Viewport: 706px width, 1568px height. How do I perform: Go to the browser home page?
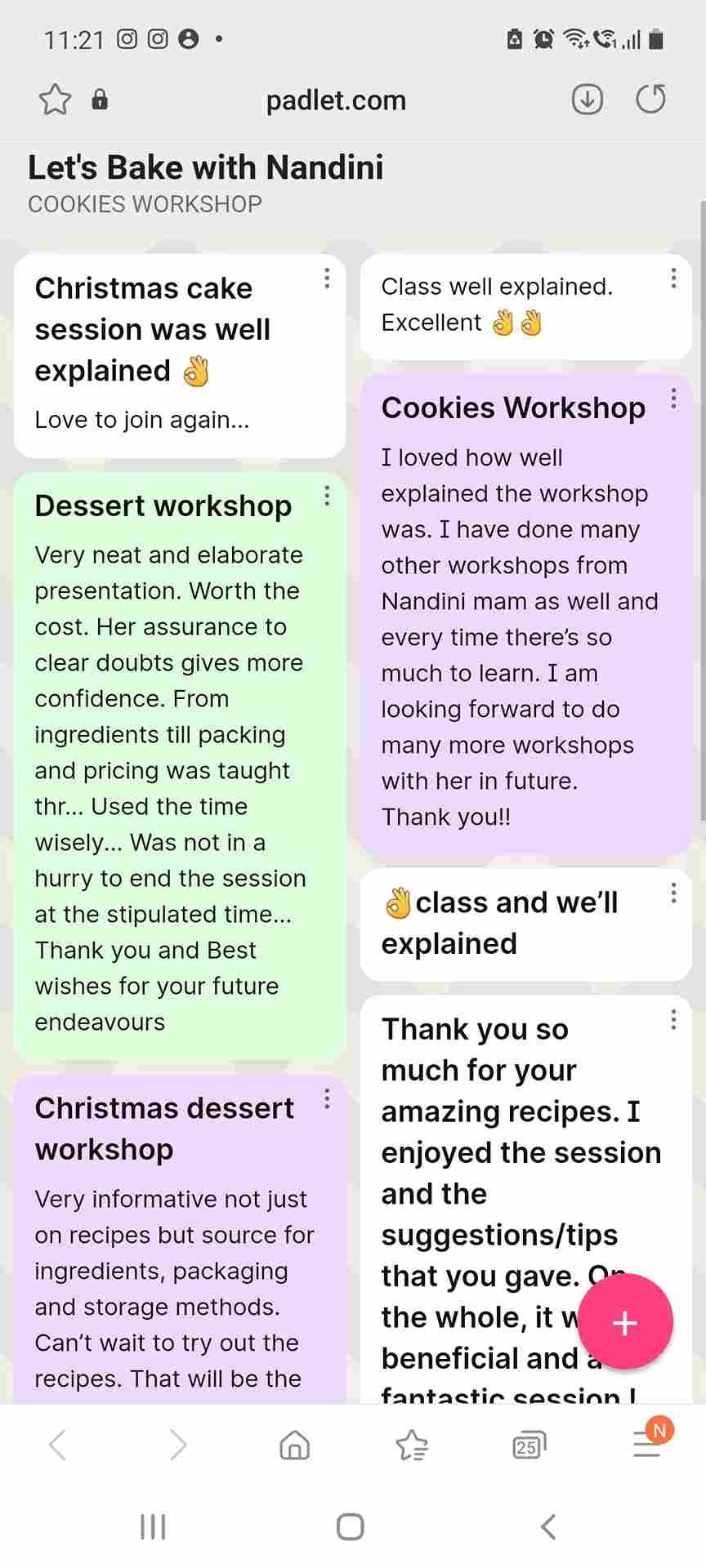pyautogui.click(x=294, y=1445)
